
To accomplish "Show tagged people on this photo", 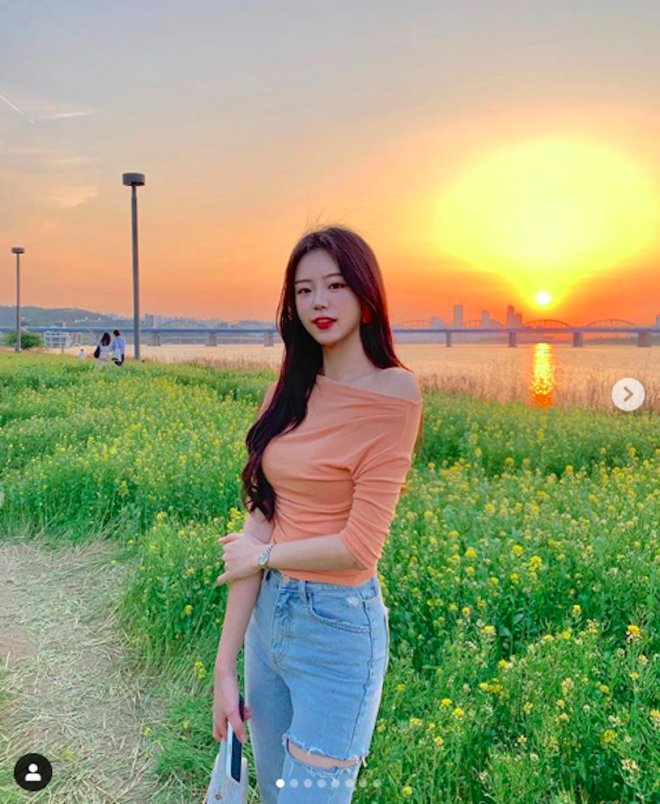I will click(32, 772).
